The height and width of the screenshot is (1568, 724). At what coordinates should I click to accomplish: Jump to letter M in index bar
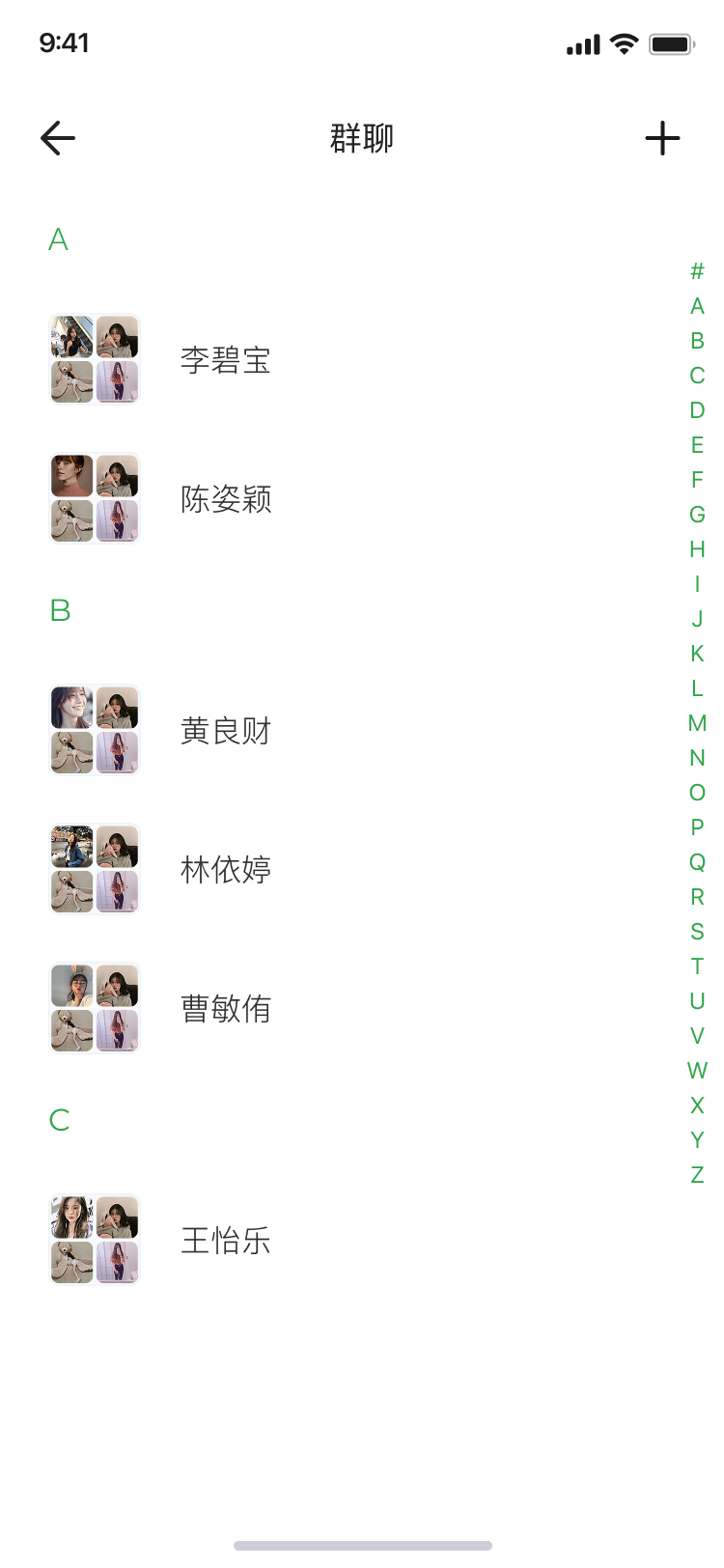point(697,723)
